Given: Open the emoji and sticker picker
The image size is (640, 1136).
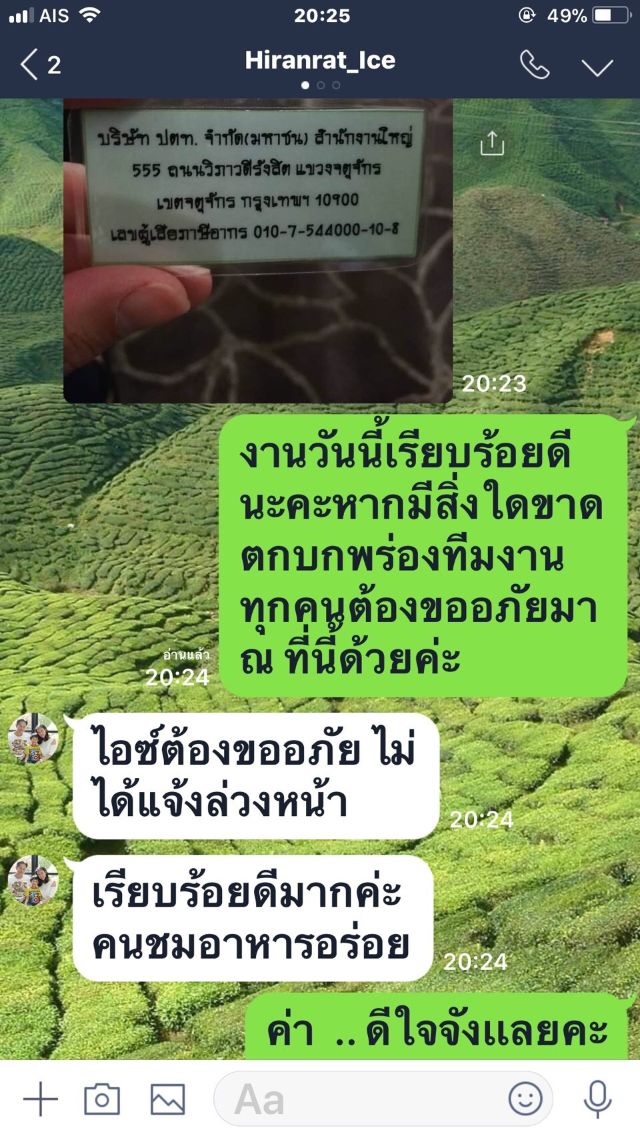Looking at the screenshot, I should (x=525, y=1099).
